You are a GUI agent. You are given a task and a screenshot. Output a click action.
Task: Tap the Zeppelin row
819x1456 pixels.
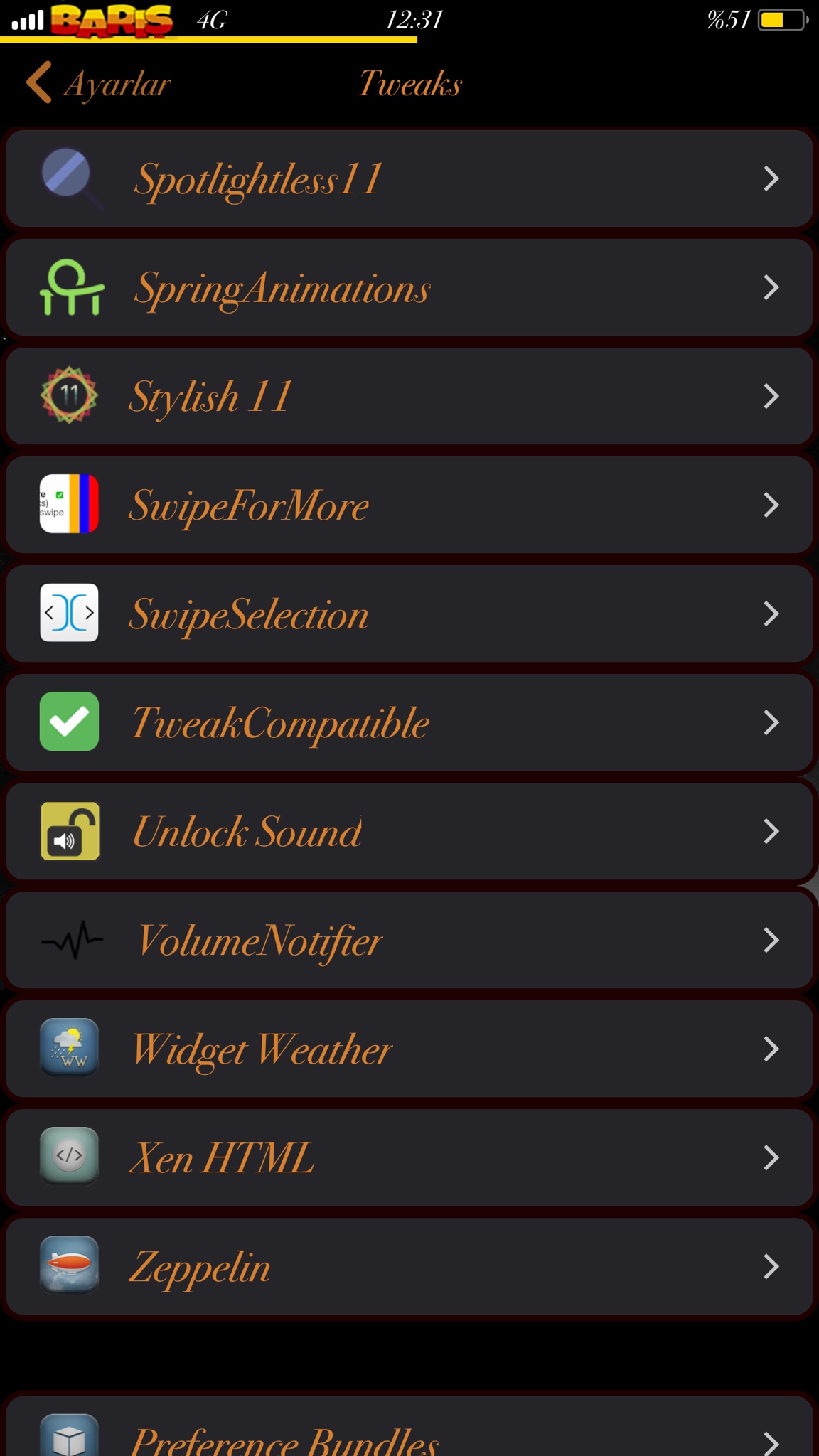409,1266
